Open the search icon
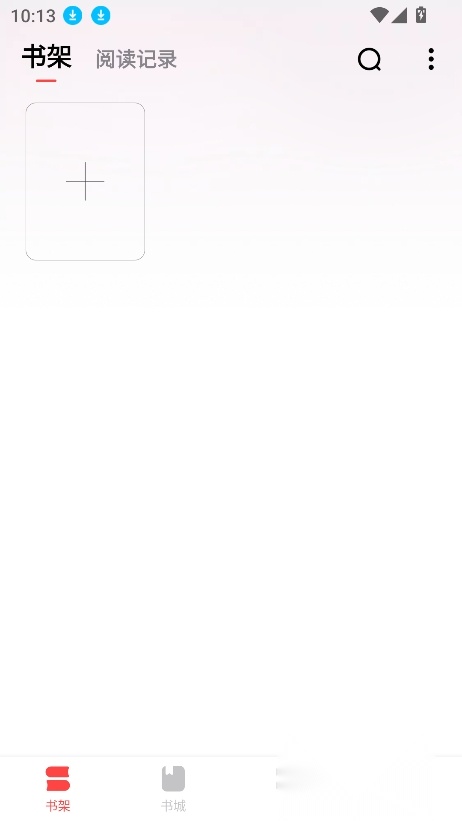 (x=369, y=59)
